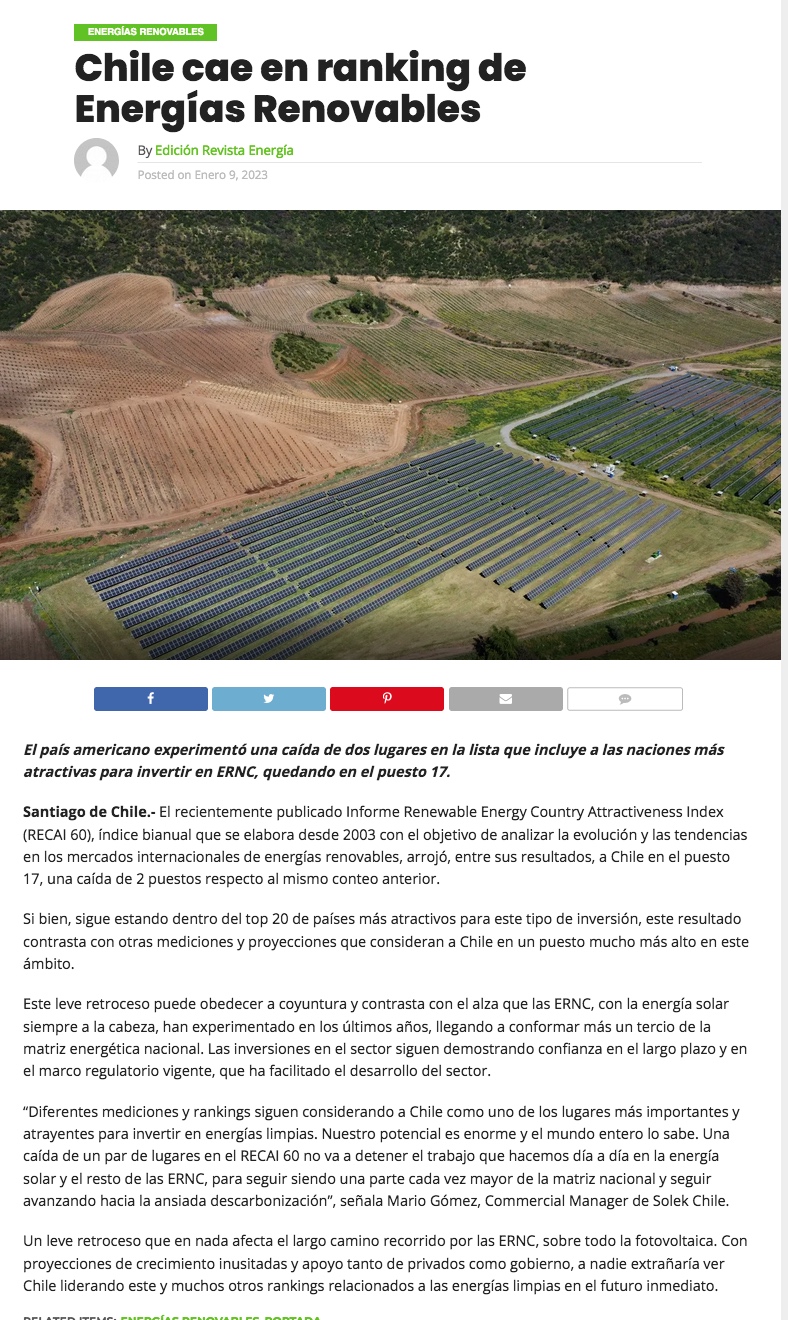Share the article on Twitter

269,699
